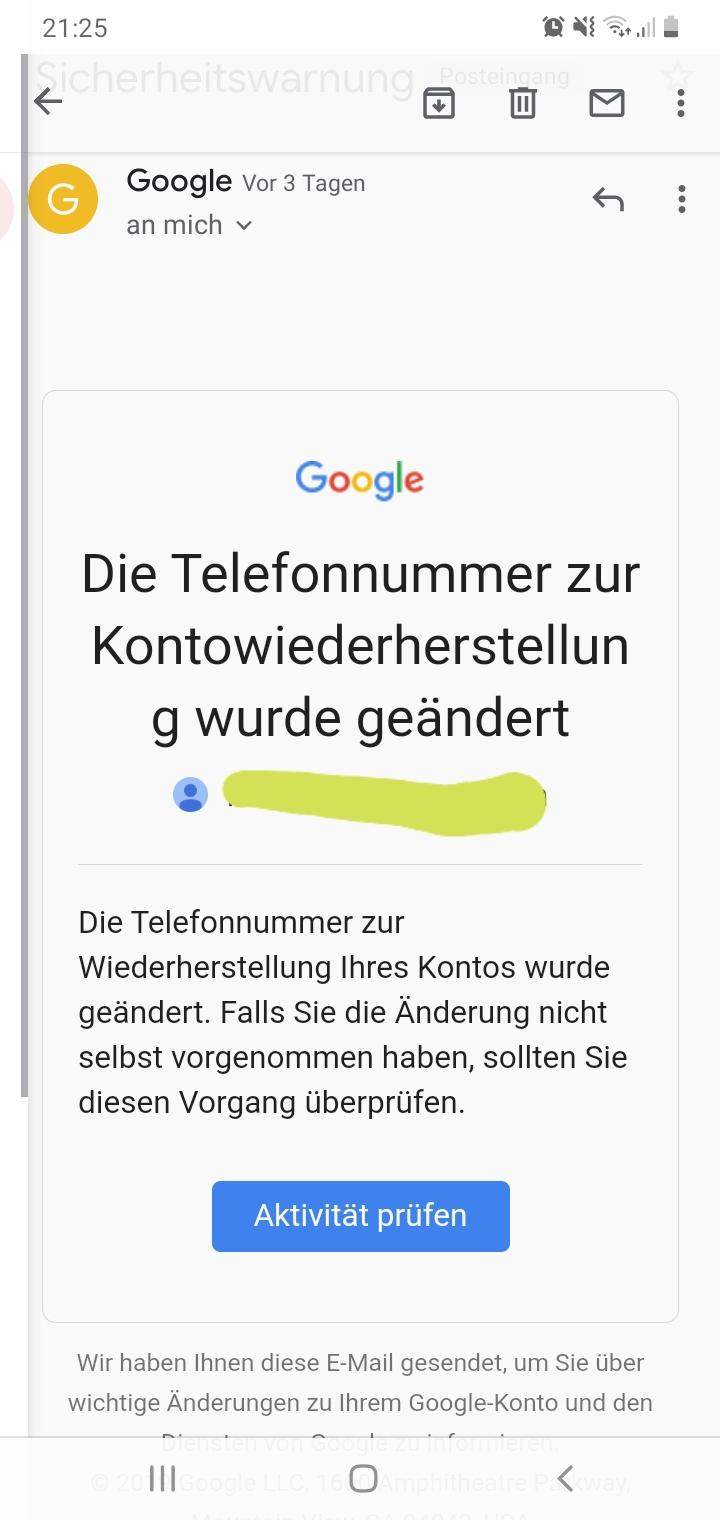Image resolution: width=720 pixels, height=1520 pixels.
Task: Tap the Aktivität prüfen button
Action: 360,1215
